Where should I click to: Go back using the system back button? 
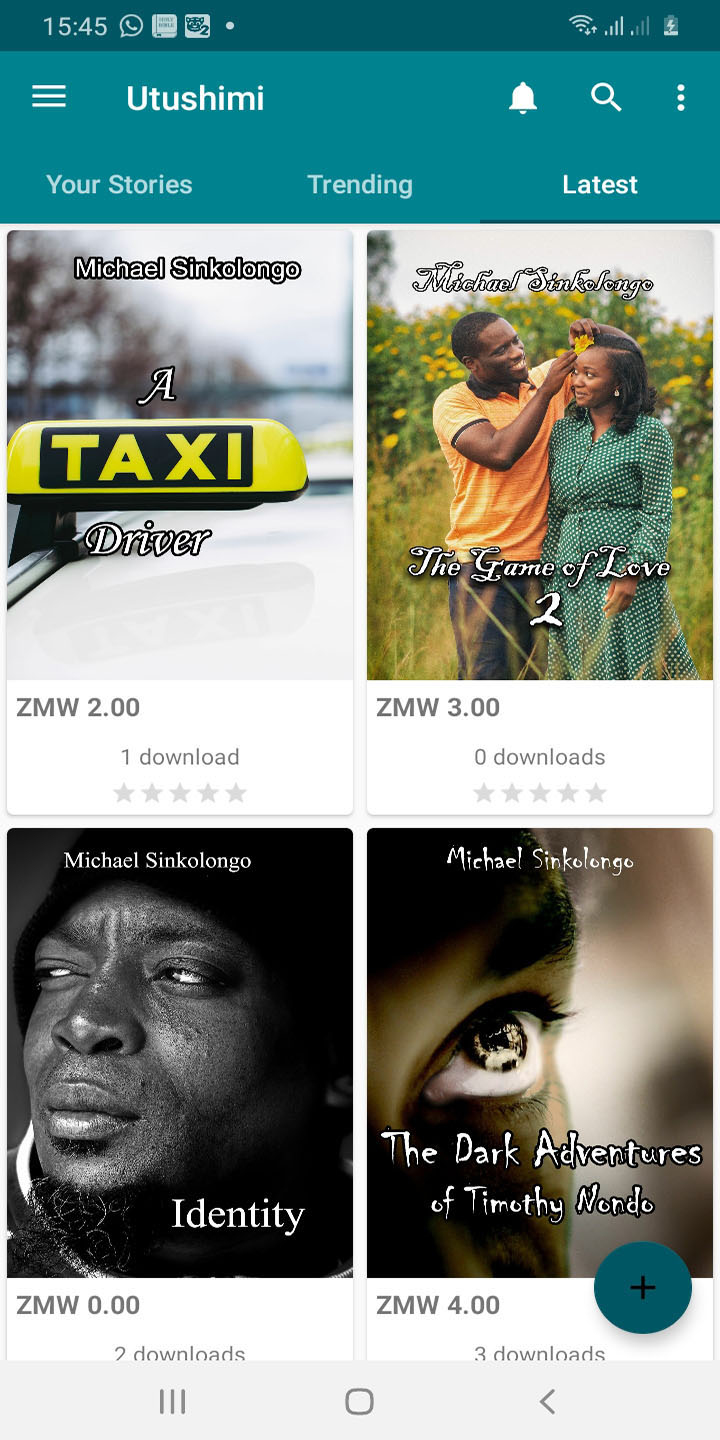547,1402
